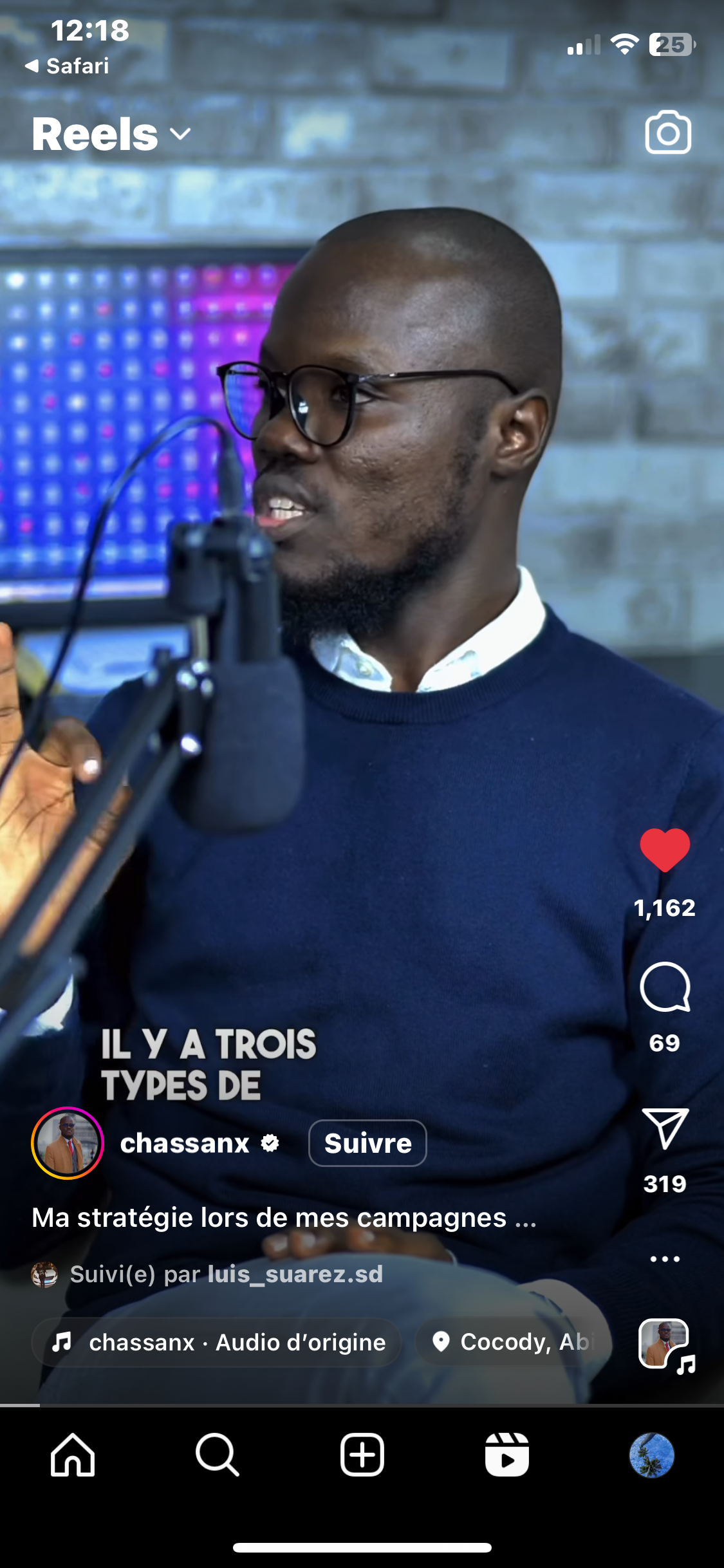Open the three-dot more options menu
This screenshot has height=1568, width=724.
[x=665, y=1259]
